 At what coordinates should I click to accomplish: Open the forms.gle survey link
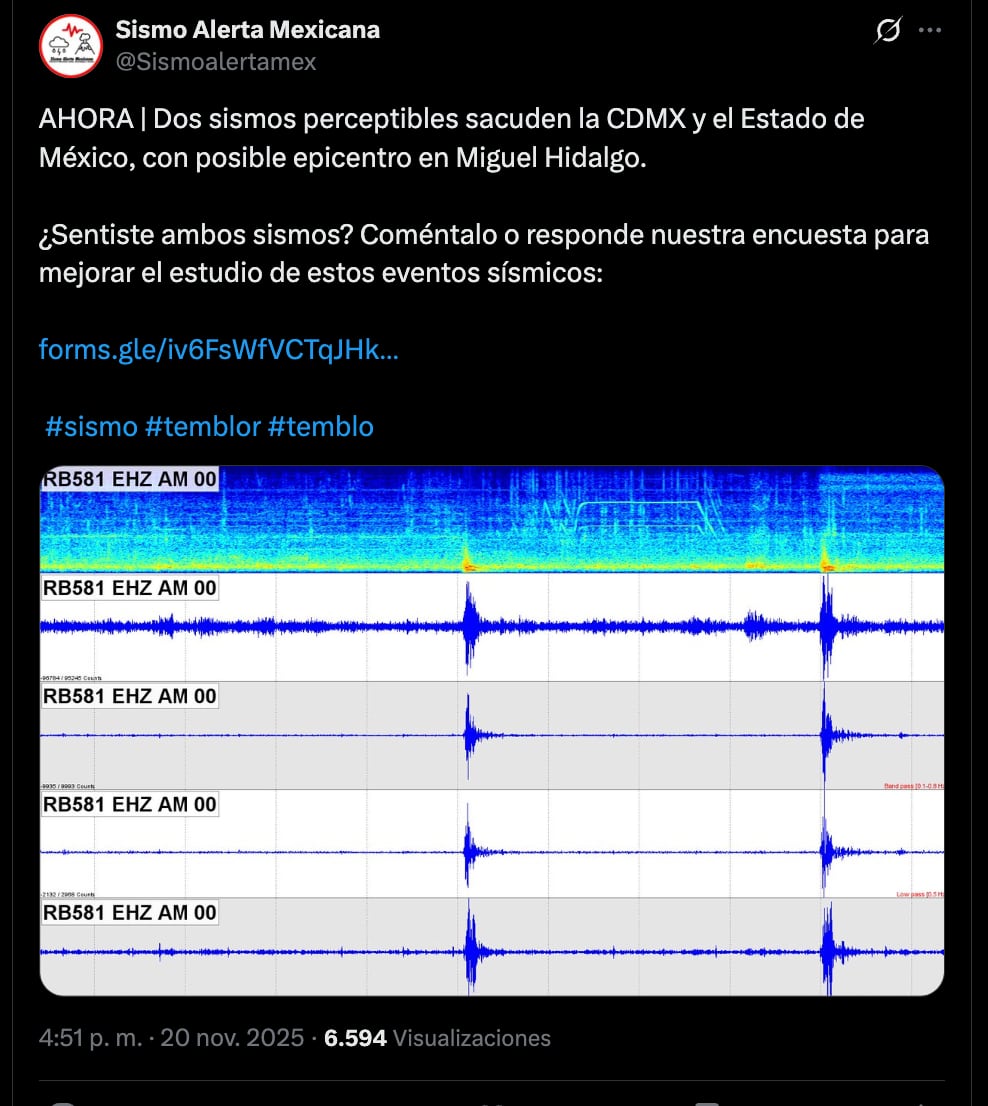216,349
